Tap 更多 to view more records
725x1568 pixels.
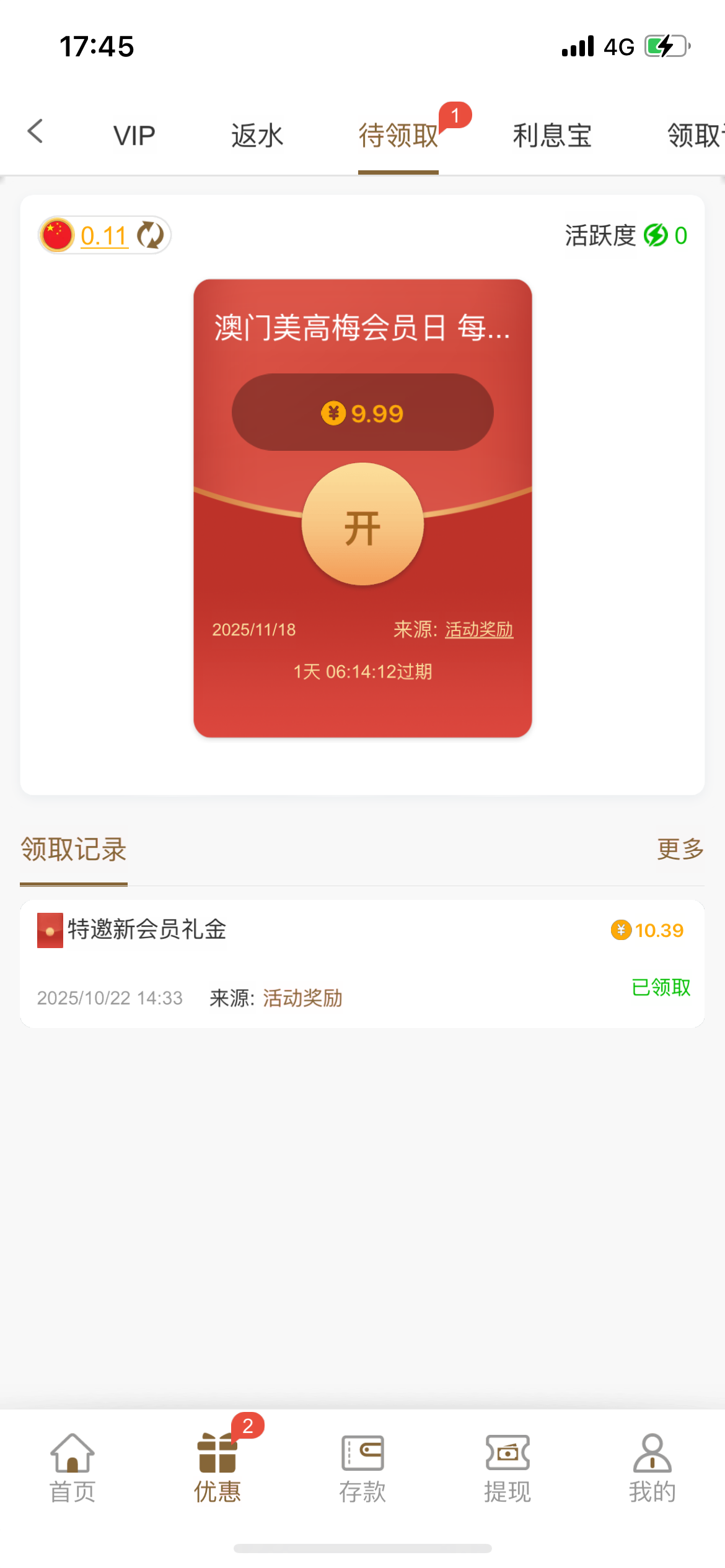680,849
